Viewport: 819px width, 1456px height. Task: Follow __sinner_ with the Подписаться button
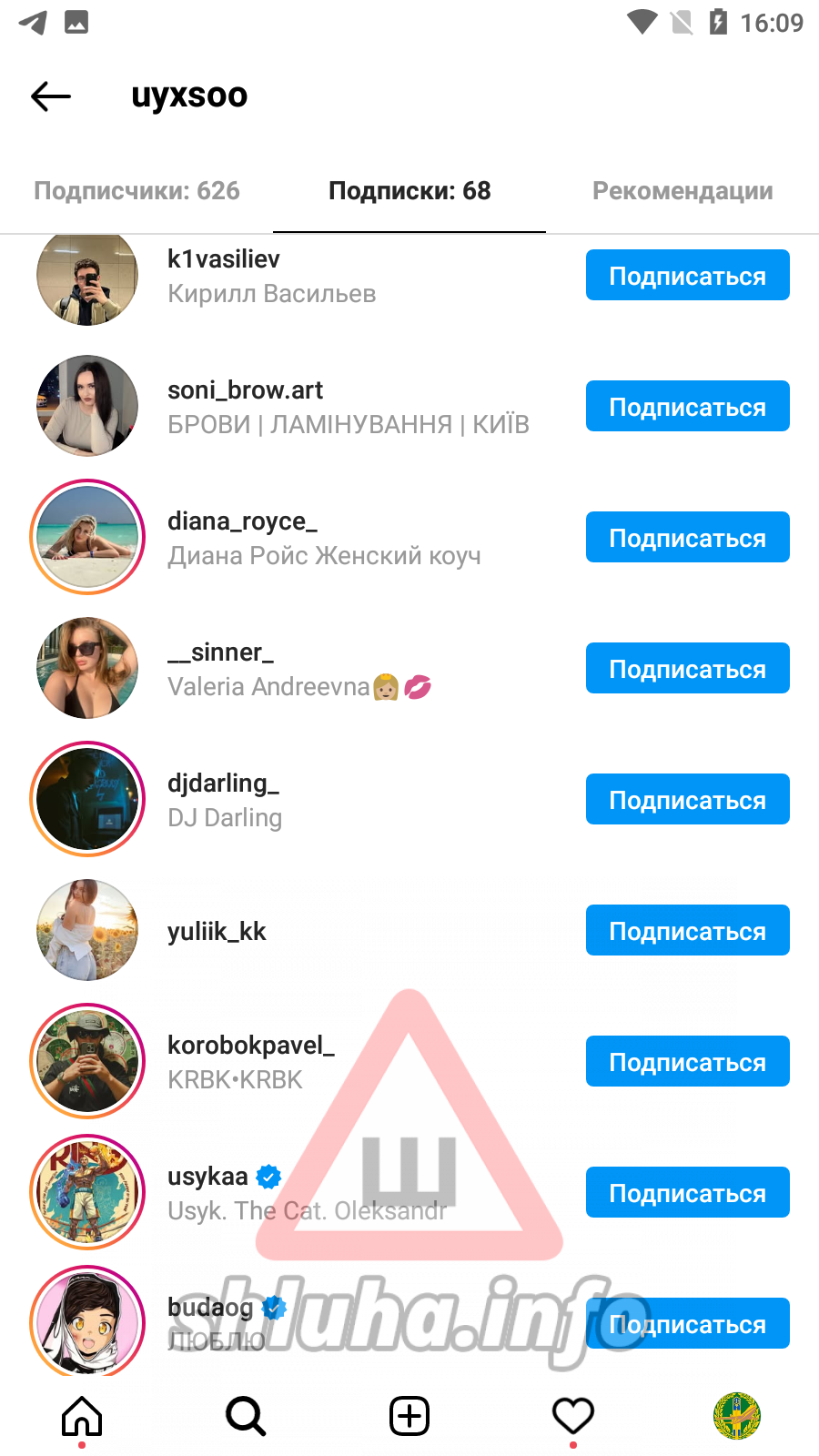point(687,669)
